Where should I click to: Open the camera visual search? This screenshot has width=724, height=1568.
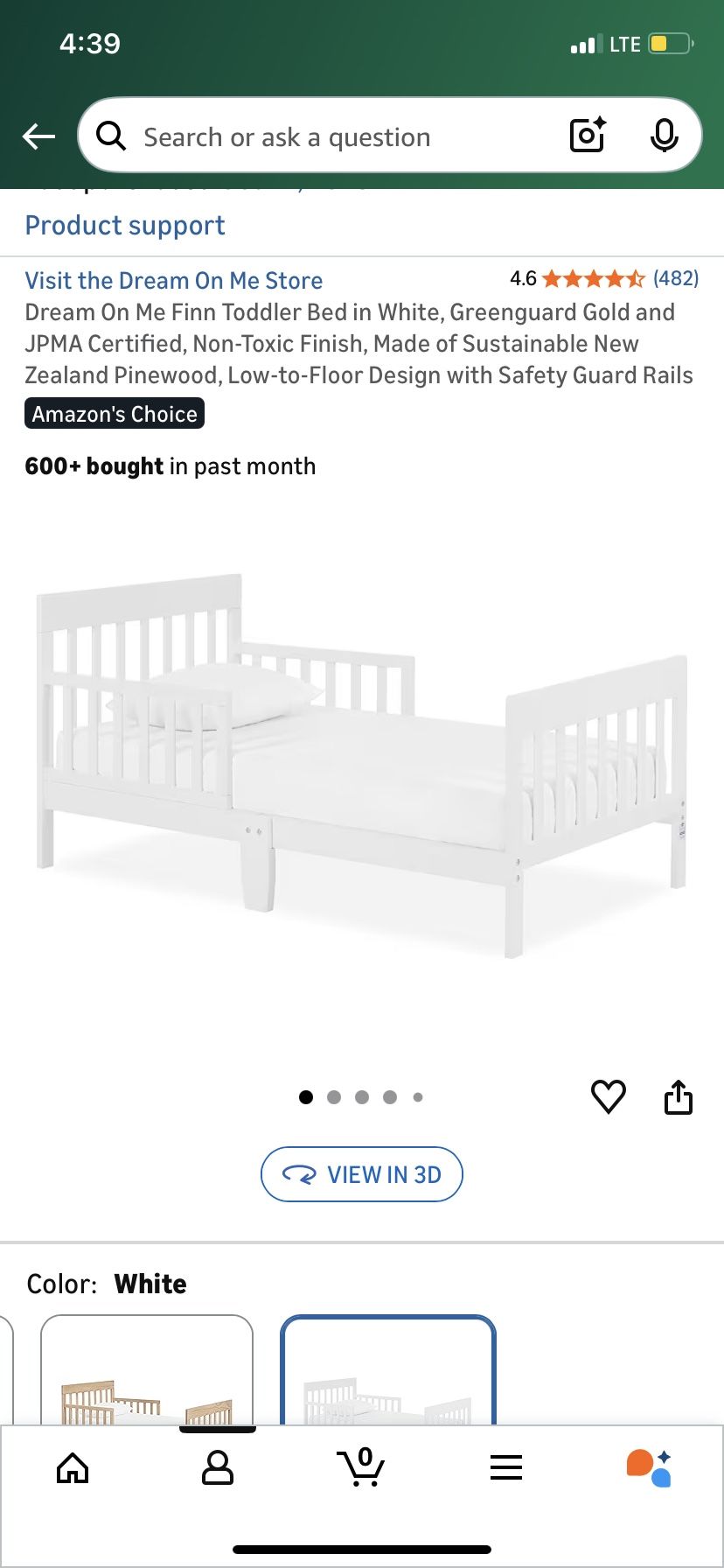tap(586, 136)
